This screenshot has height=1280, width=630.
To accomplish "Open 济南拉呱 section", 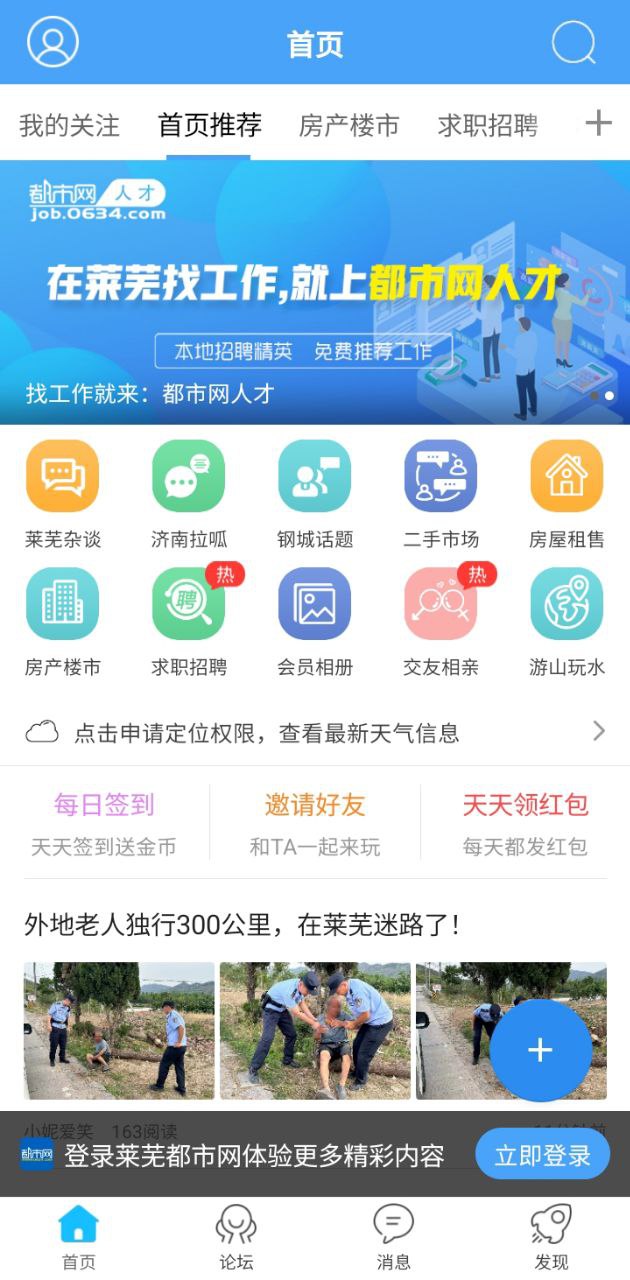I will pos(189,494).
